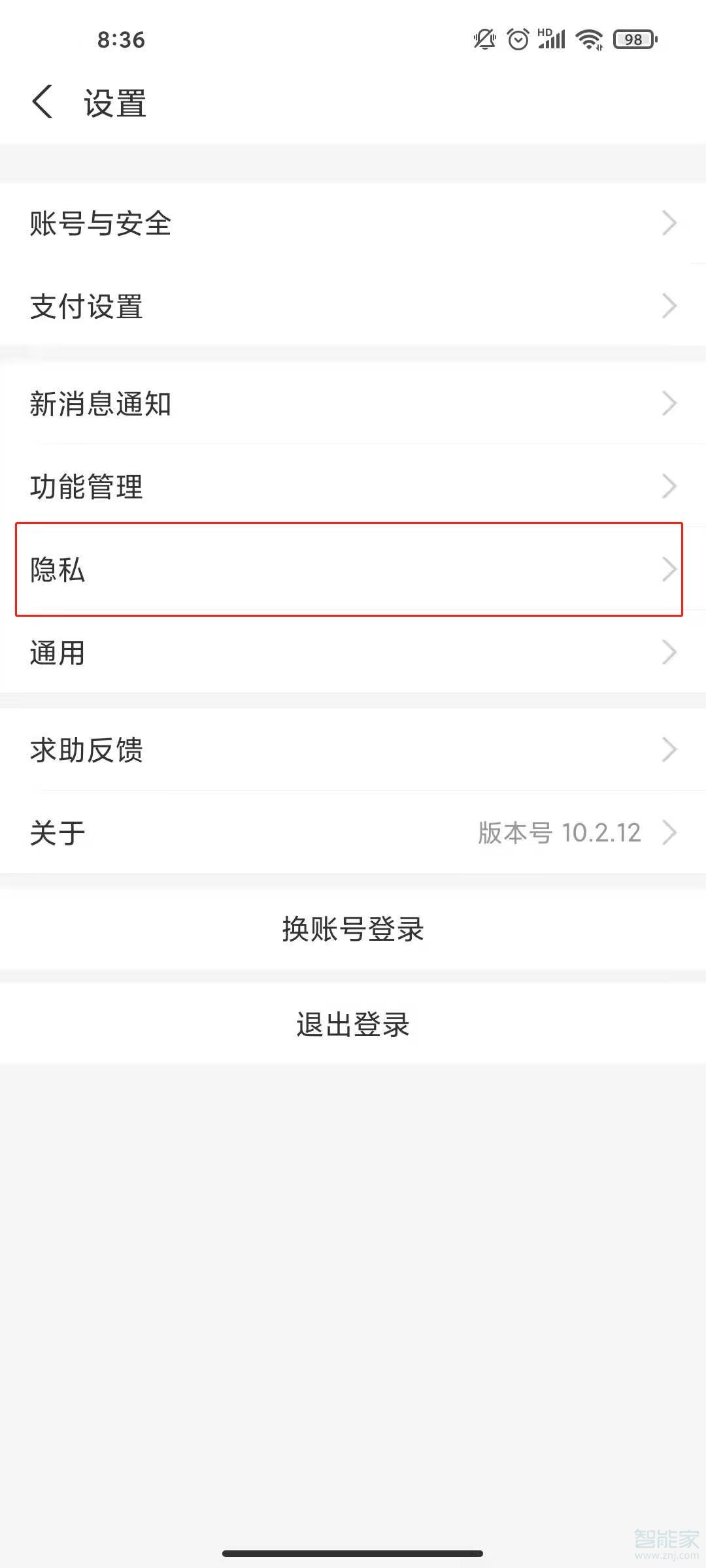Open 账号与安全 account security settings
Viewport: 706px width, 1568px height.
click(x=353, y=225)
